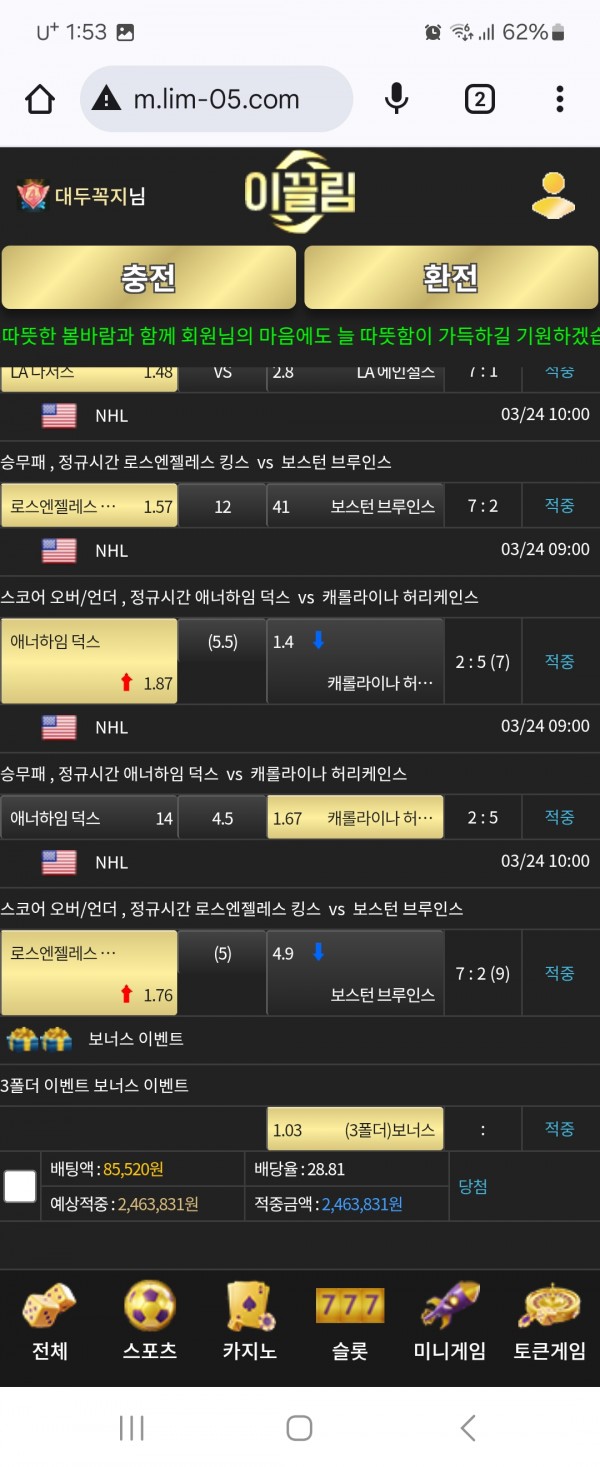Open the browser overflow menu
600x1467 pixels.
[x=559, y=99]
